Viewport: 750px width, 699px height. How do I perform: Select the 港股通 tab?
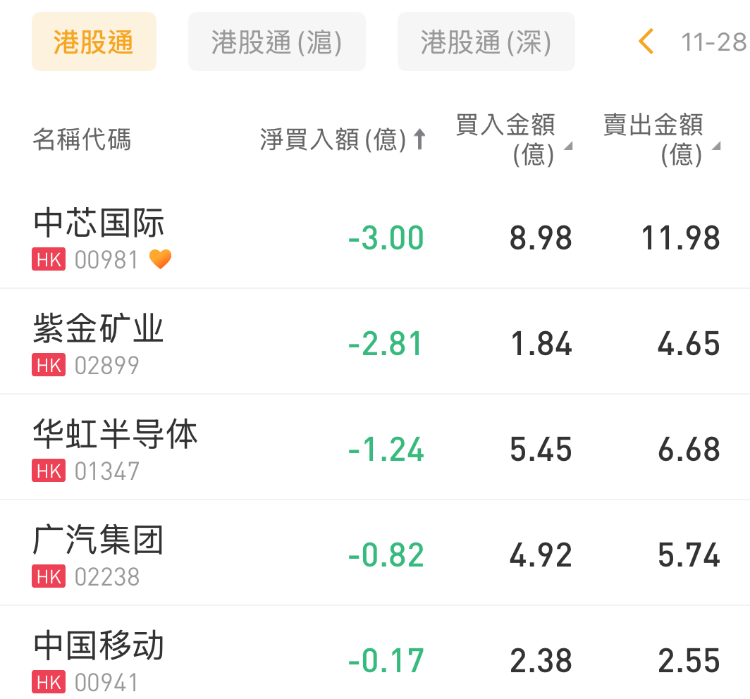pyautogui.click(x=94, y=42)
